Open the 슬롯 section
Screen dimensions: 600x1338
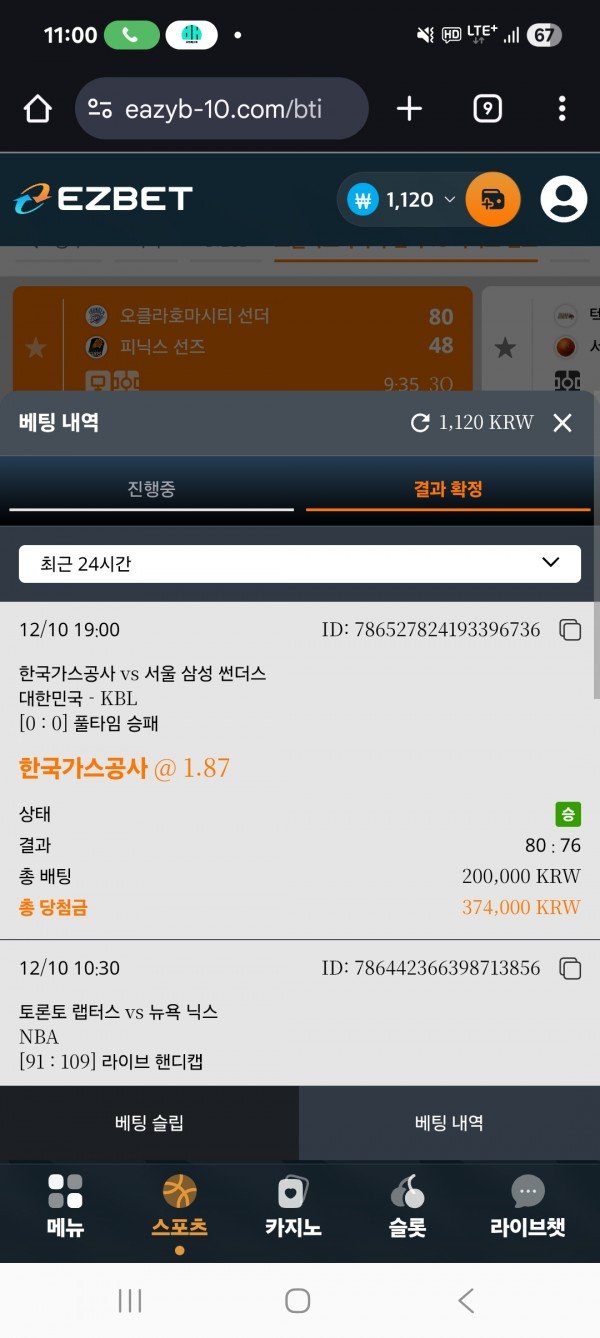pos(407,1206)
